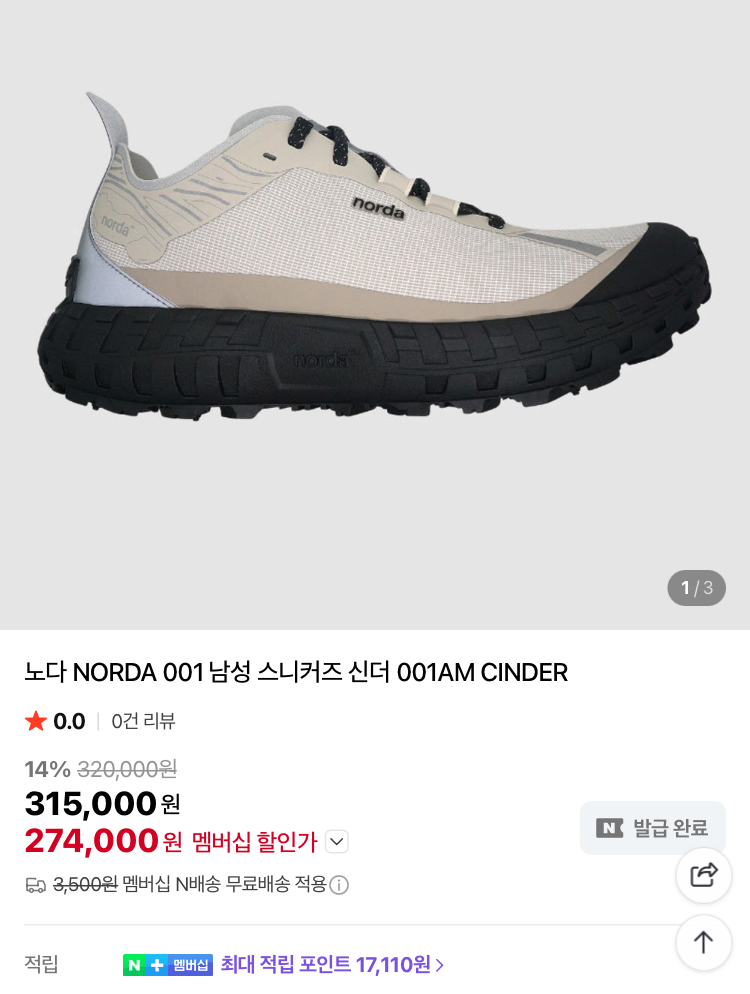
Task: Tap the 발급 완료 coupon button
Action: click(653, 828)
